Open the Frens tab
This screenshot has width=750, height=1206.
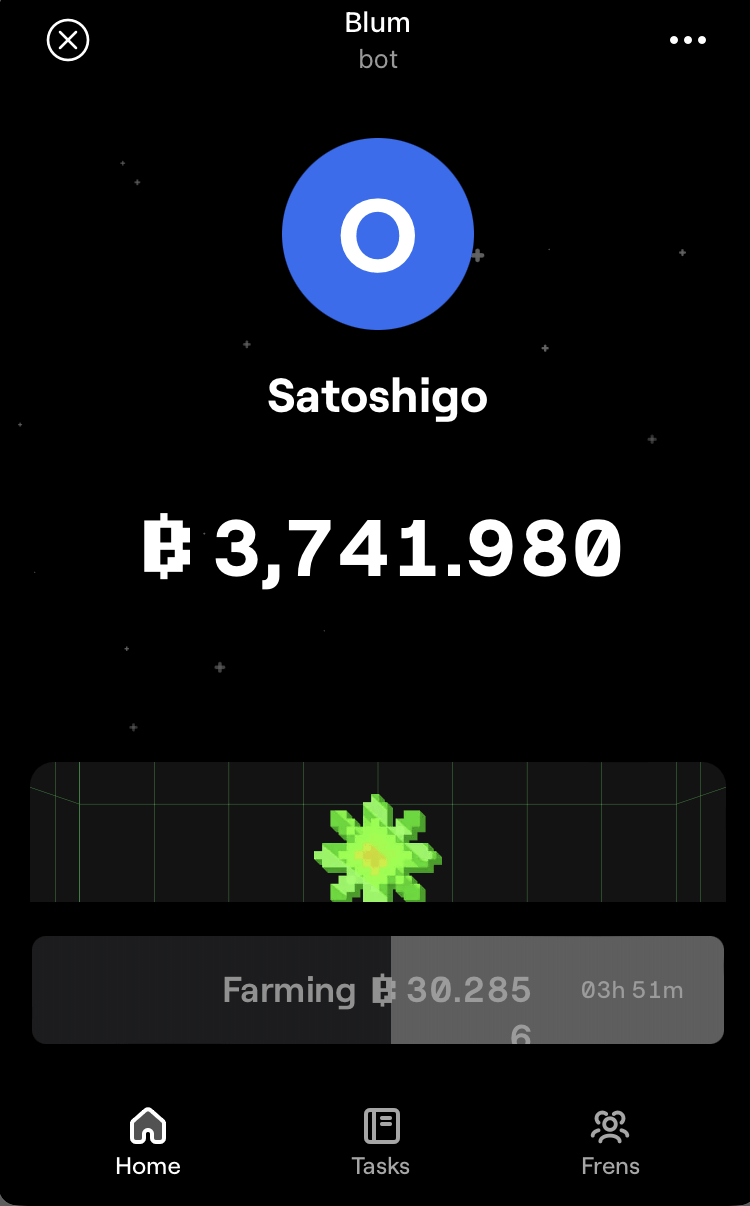(610, 1142)
